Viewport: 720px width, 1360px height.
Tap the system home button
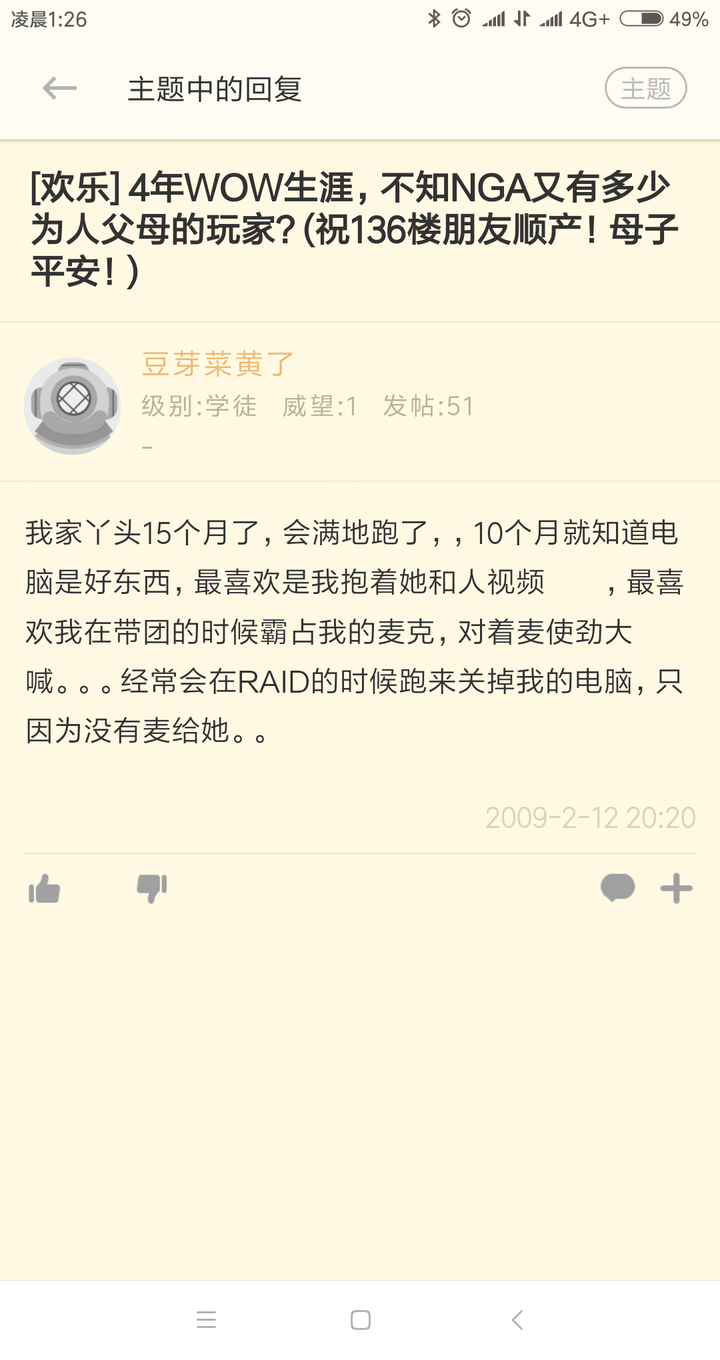[361, 1320]
